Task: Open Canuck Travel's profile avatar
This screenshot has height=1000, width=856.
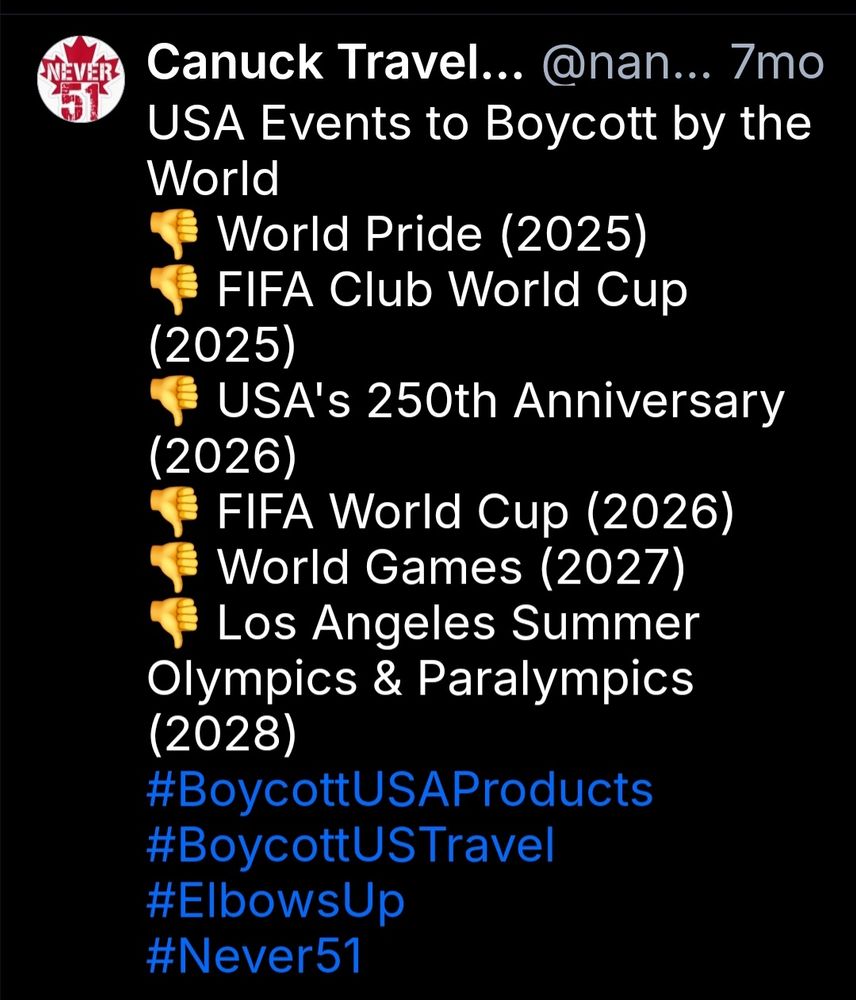Action: click(x=78, y=83)
